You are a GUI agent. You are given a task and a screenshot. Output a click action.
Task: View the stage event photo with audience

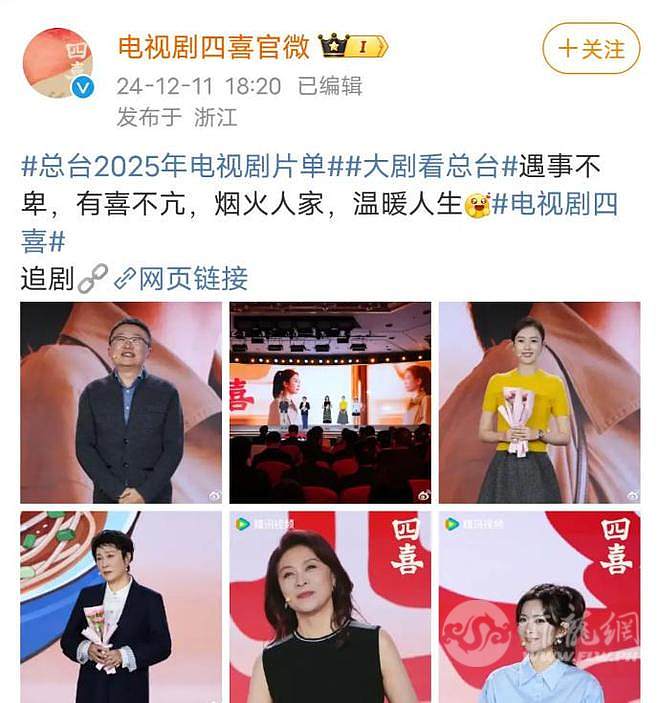[x=330, y=403]
